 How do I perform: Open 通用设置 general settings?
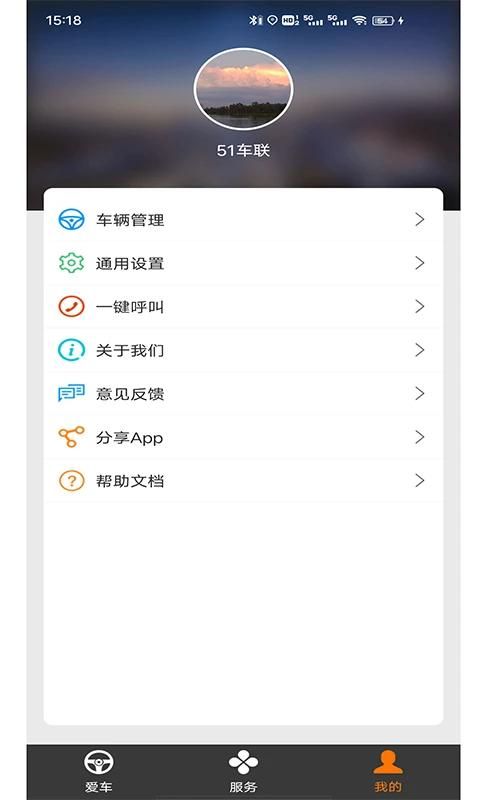243,263
